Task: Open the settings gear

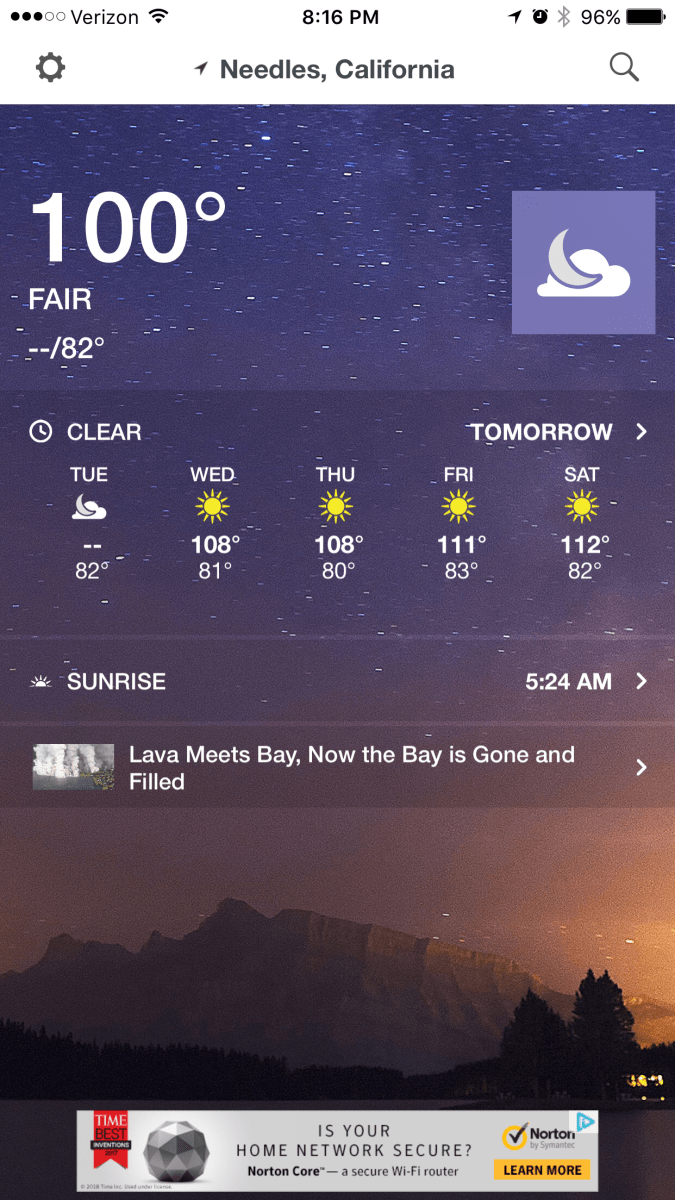Action: (x=50, y=69)
